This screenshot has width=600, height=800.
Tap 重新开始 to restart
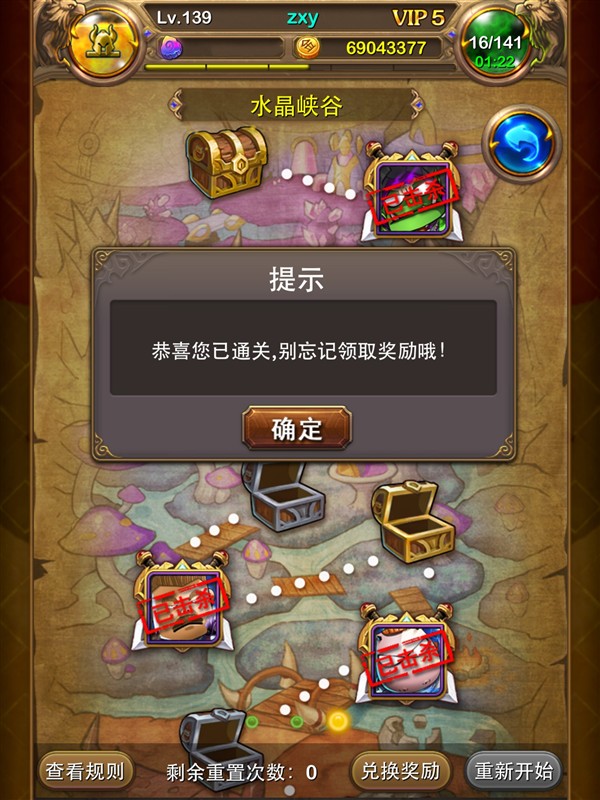[514, 771]
